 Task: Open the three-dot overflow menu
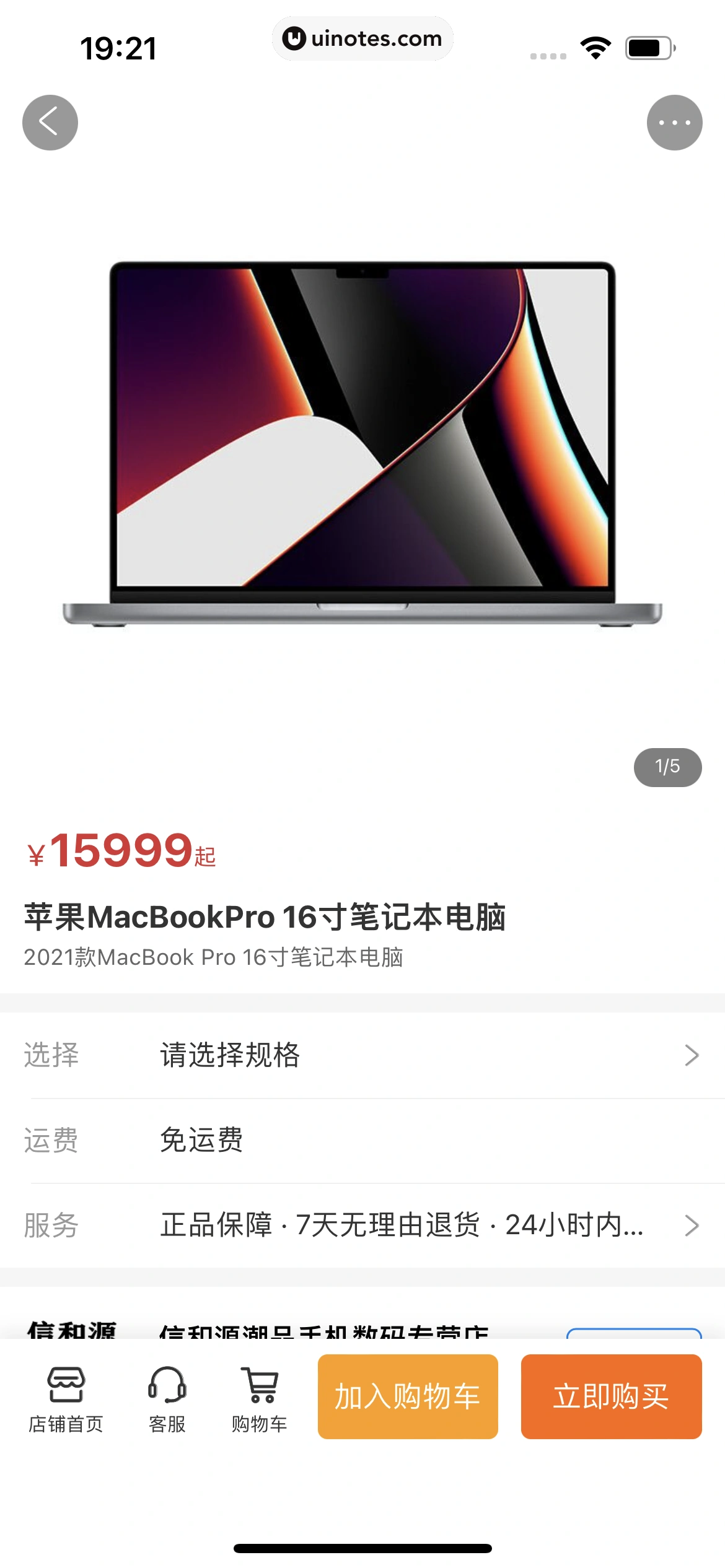(674, 123)
